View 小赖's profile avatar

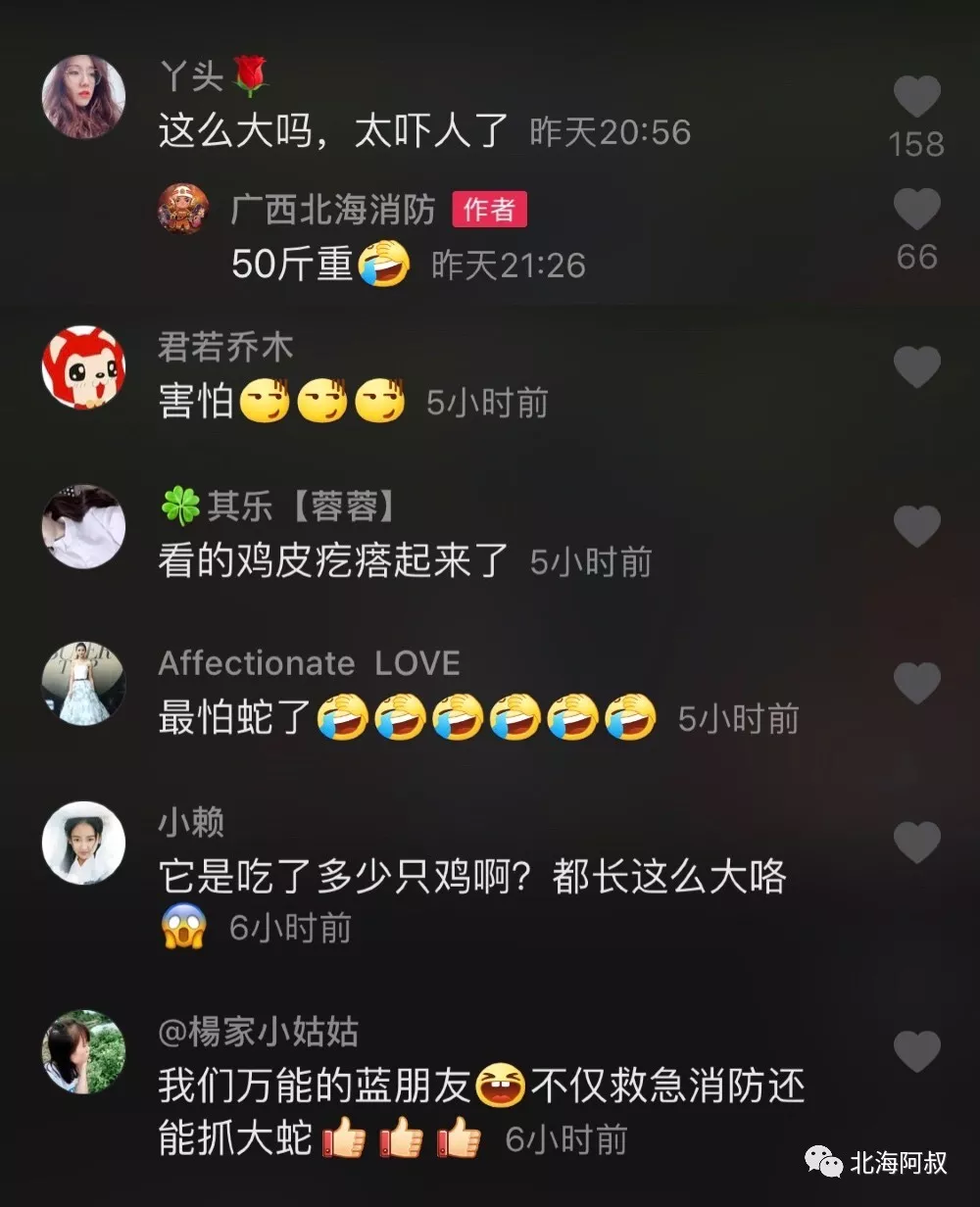[83, 843]
